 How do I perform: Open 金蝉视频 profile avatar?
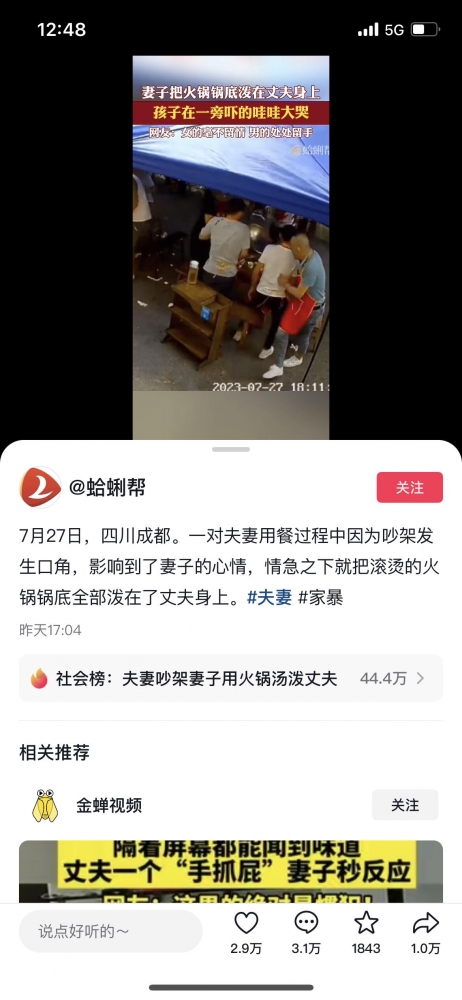coord(45,805)
